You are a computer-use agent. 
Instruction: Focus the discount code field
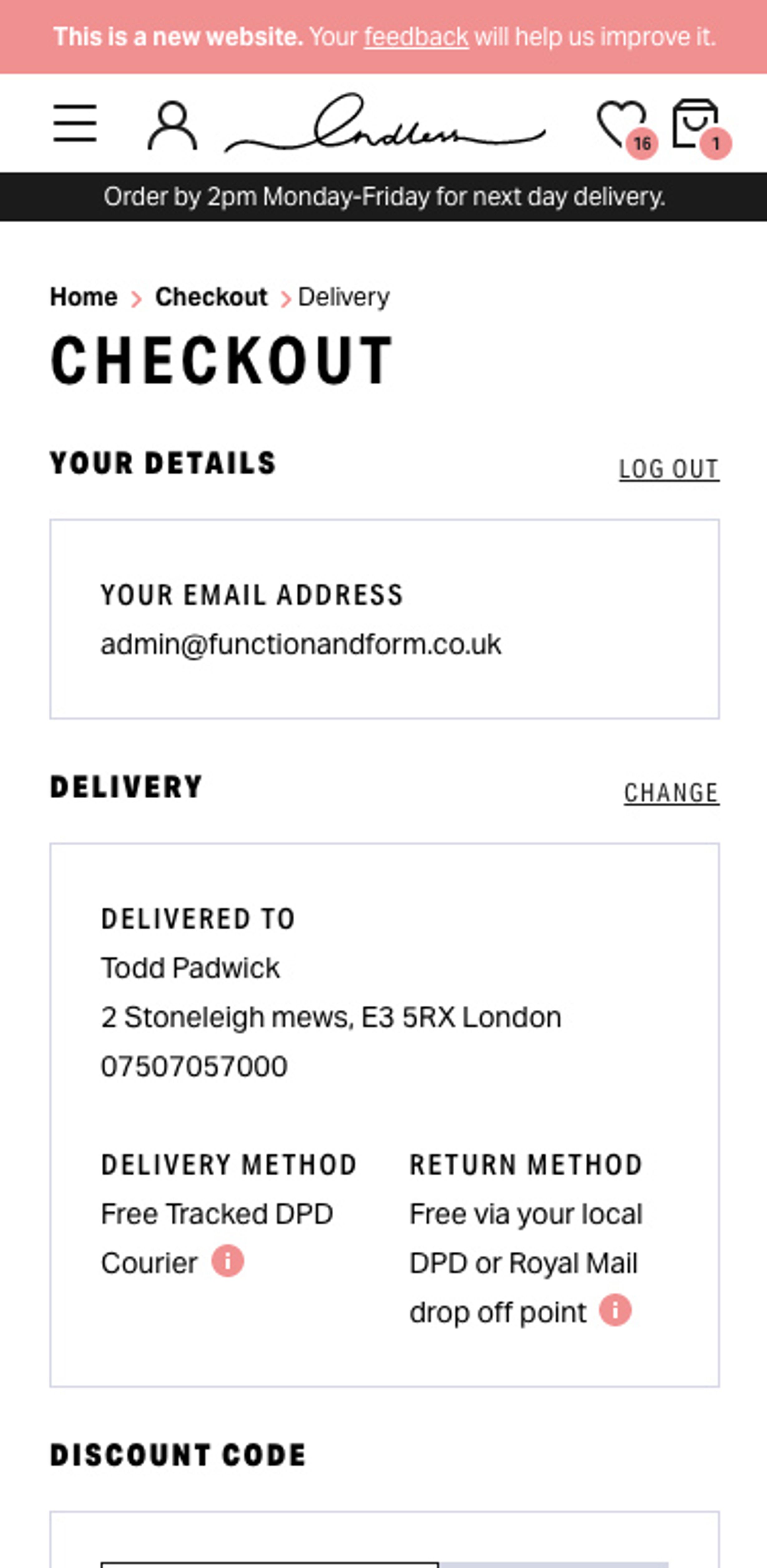point(269,1563)
